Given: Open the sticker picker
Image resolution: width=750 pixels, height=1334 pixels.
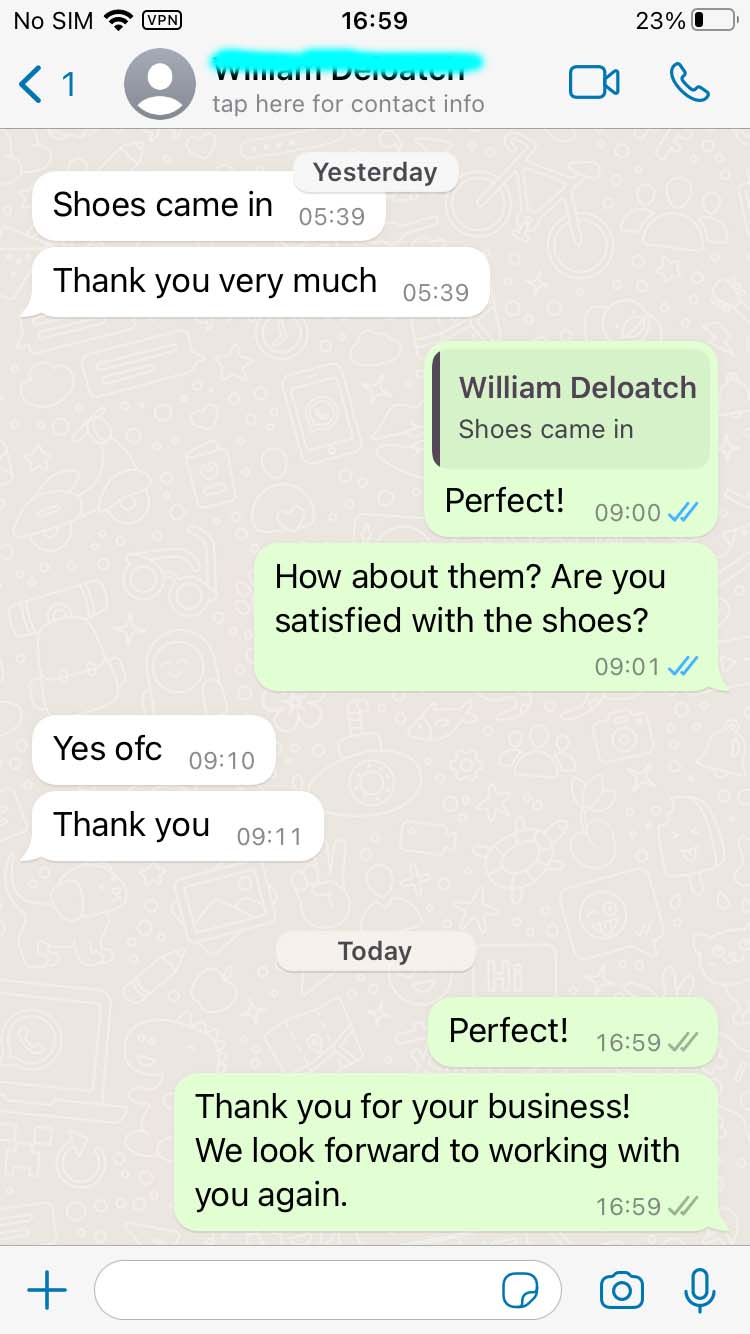Looking at the screenshot, I should pyautogui.click(x=520, y=1291).
